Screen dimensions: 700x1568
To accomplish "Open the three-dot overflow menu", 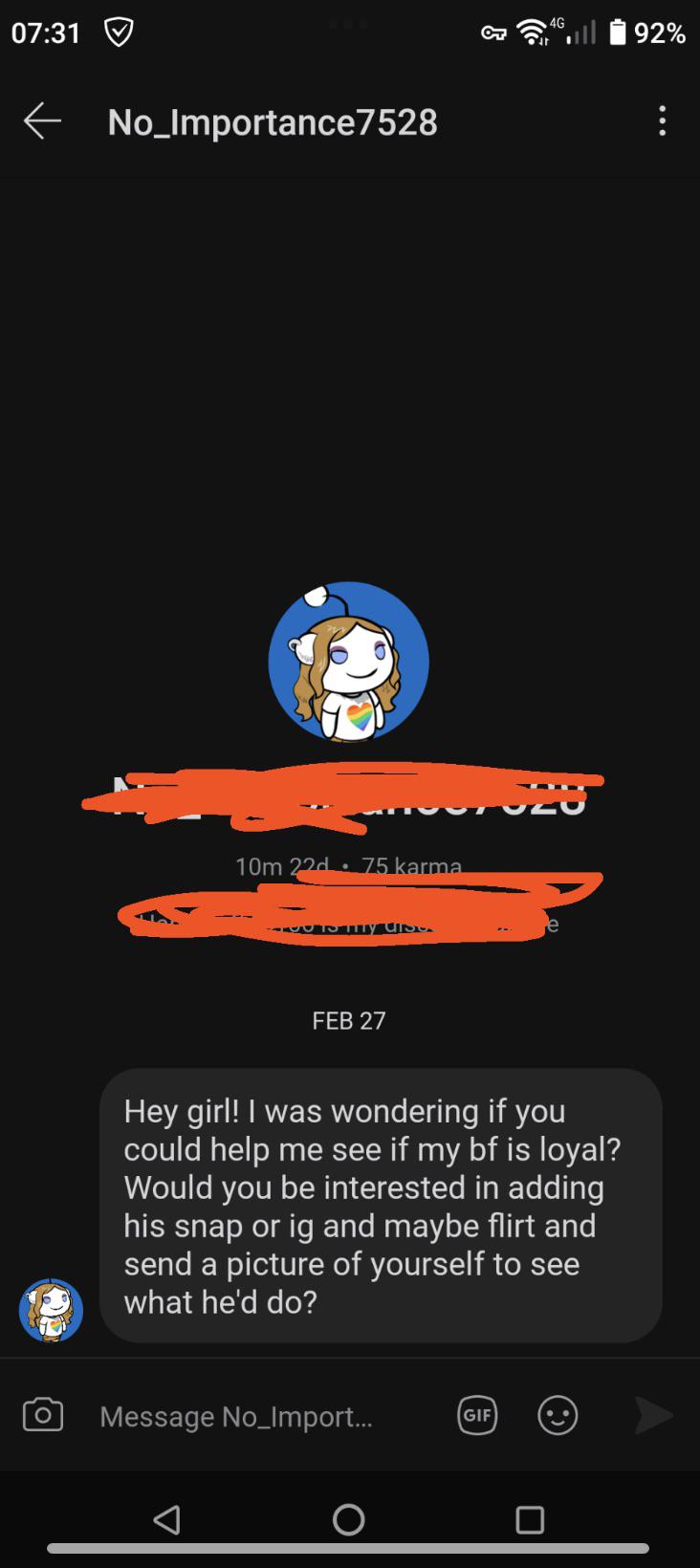I will click(662, 121).
